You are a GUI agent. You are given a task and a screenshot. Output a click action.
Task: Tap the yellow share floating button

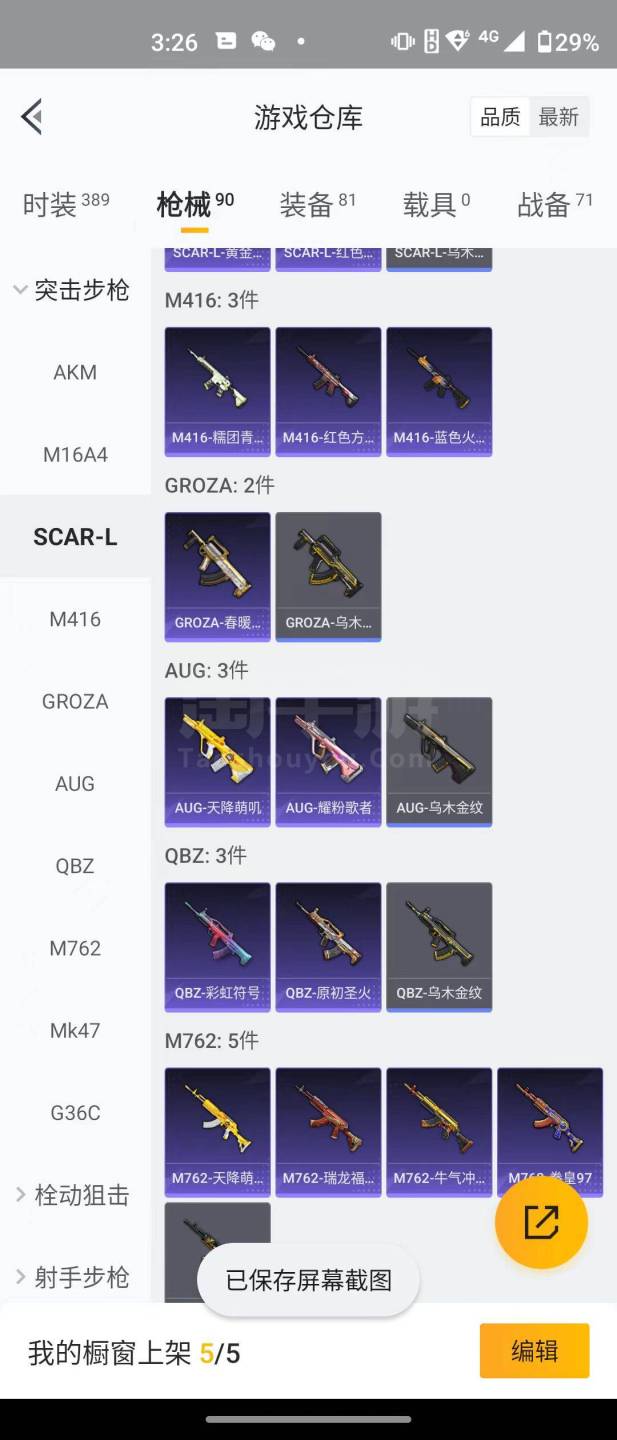click(x=541, y=1222)
